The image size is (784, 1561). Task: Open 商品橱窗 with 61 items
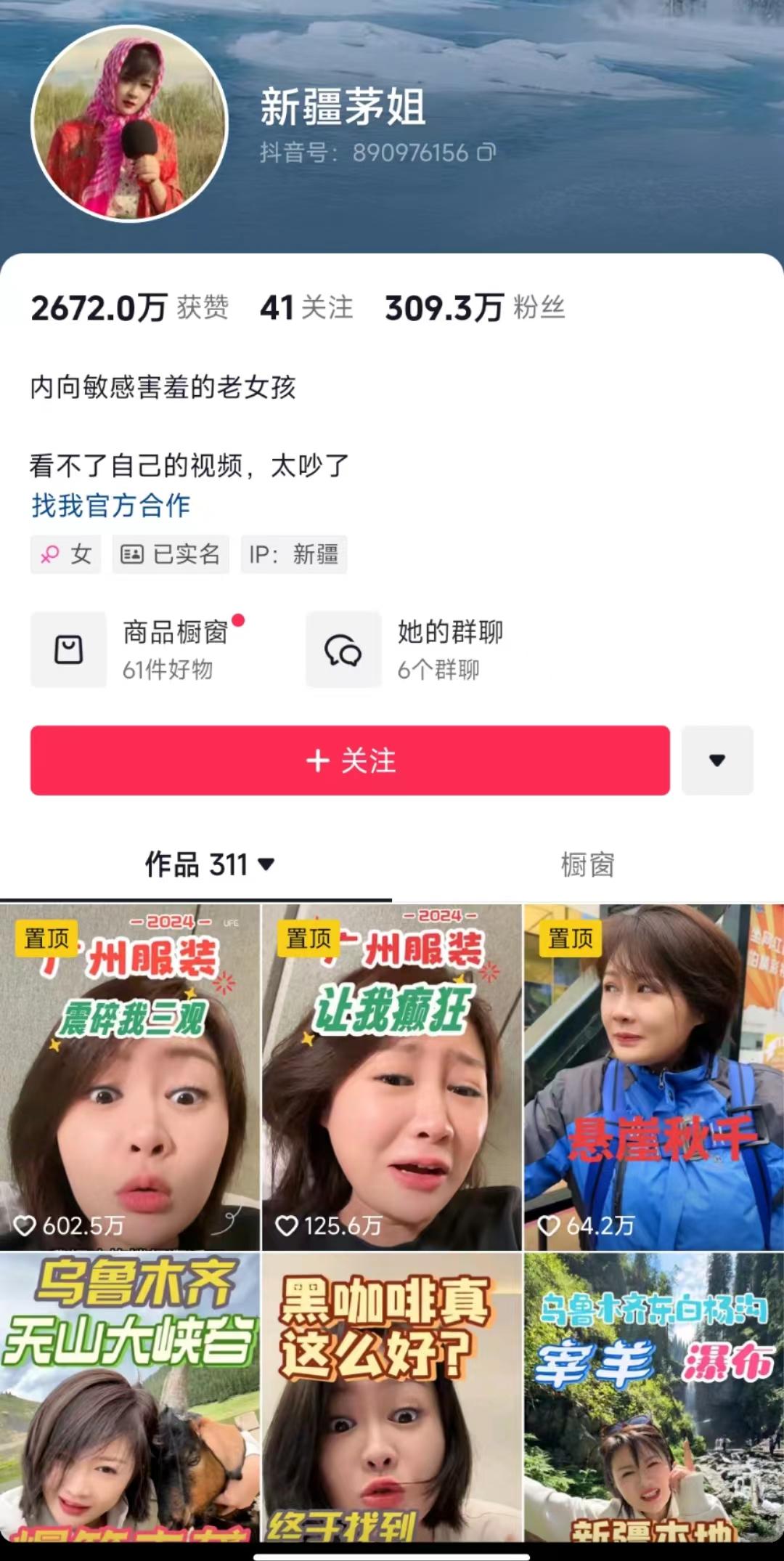click(138, 649)
